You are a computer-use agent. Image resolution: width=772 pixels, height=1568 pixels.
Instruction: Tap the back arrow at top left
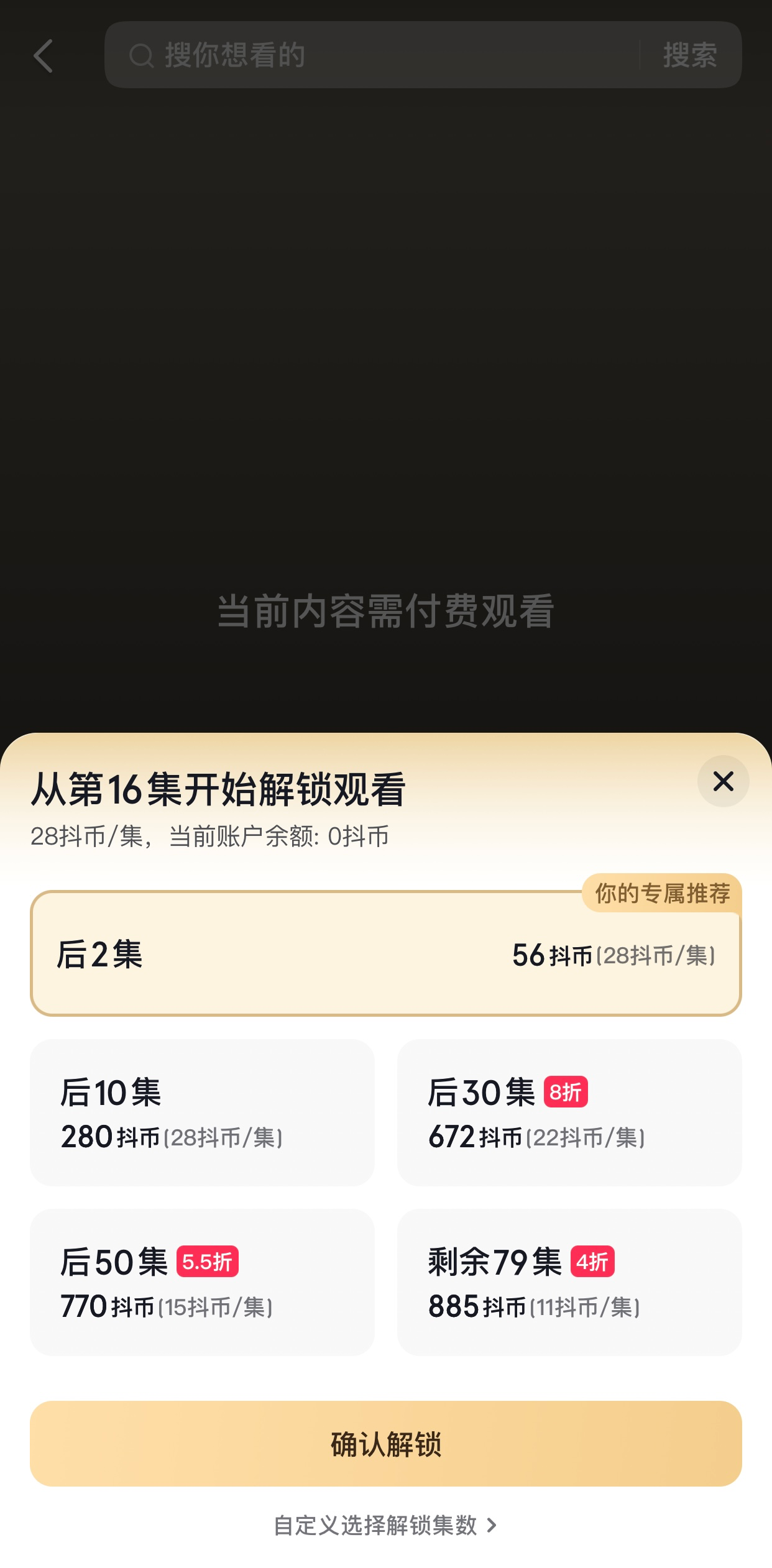42,56
